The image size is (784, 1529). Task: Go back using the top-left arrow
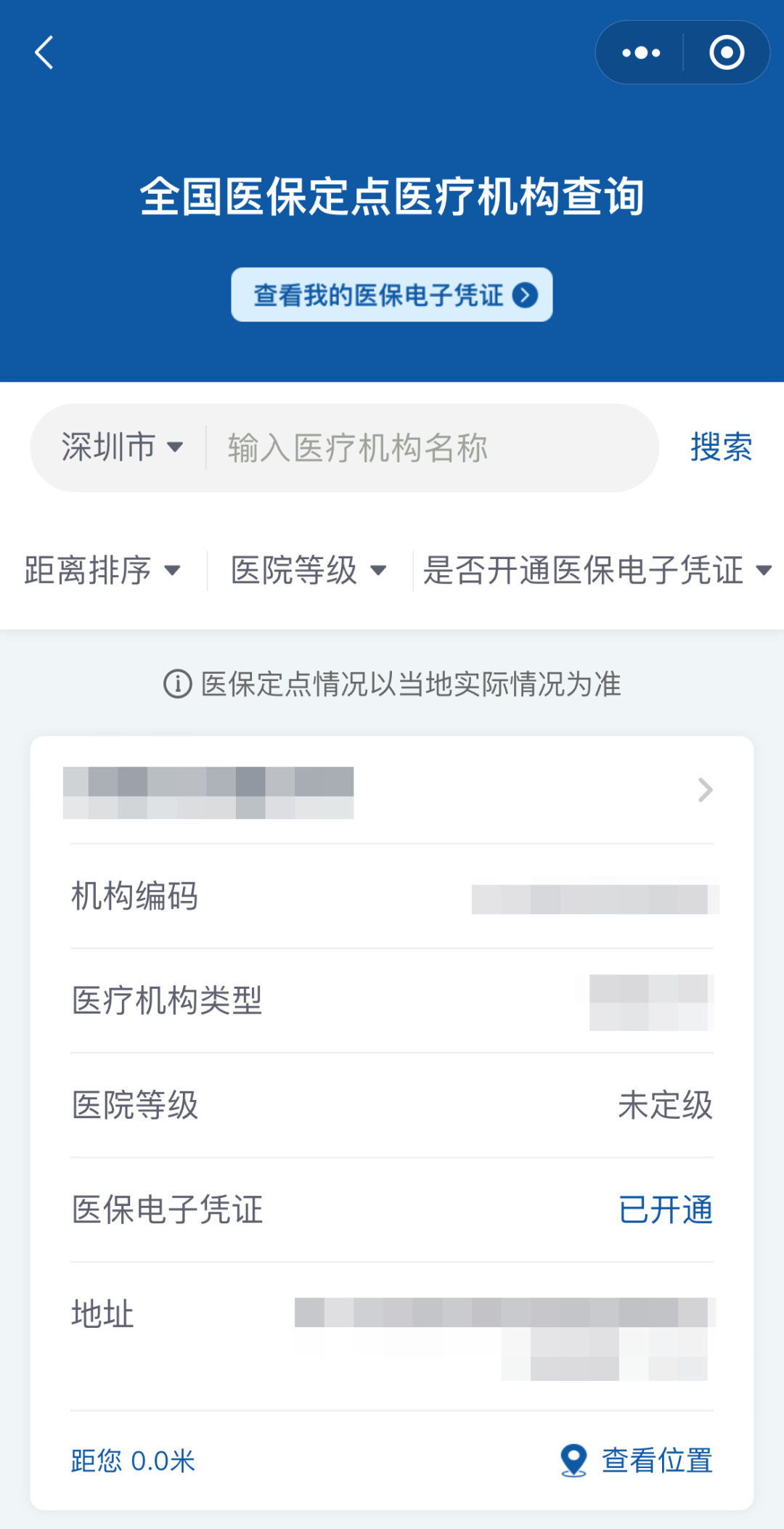click(44, 52)
